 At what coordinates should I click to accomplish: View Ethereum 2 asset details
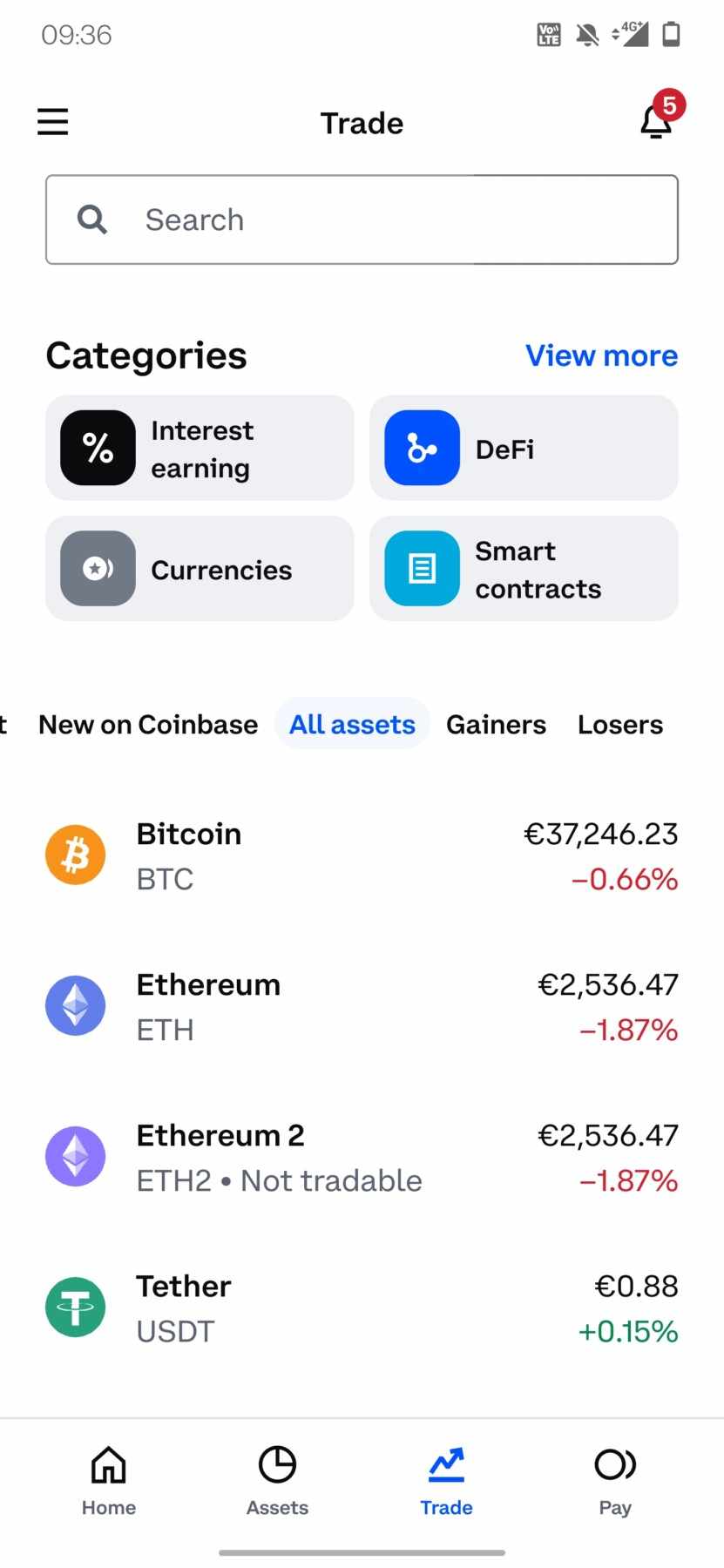pos(362,1157)
